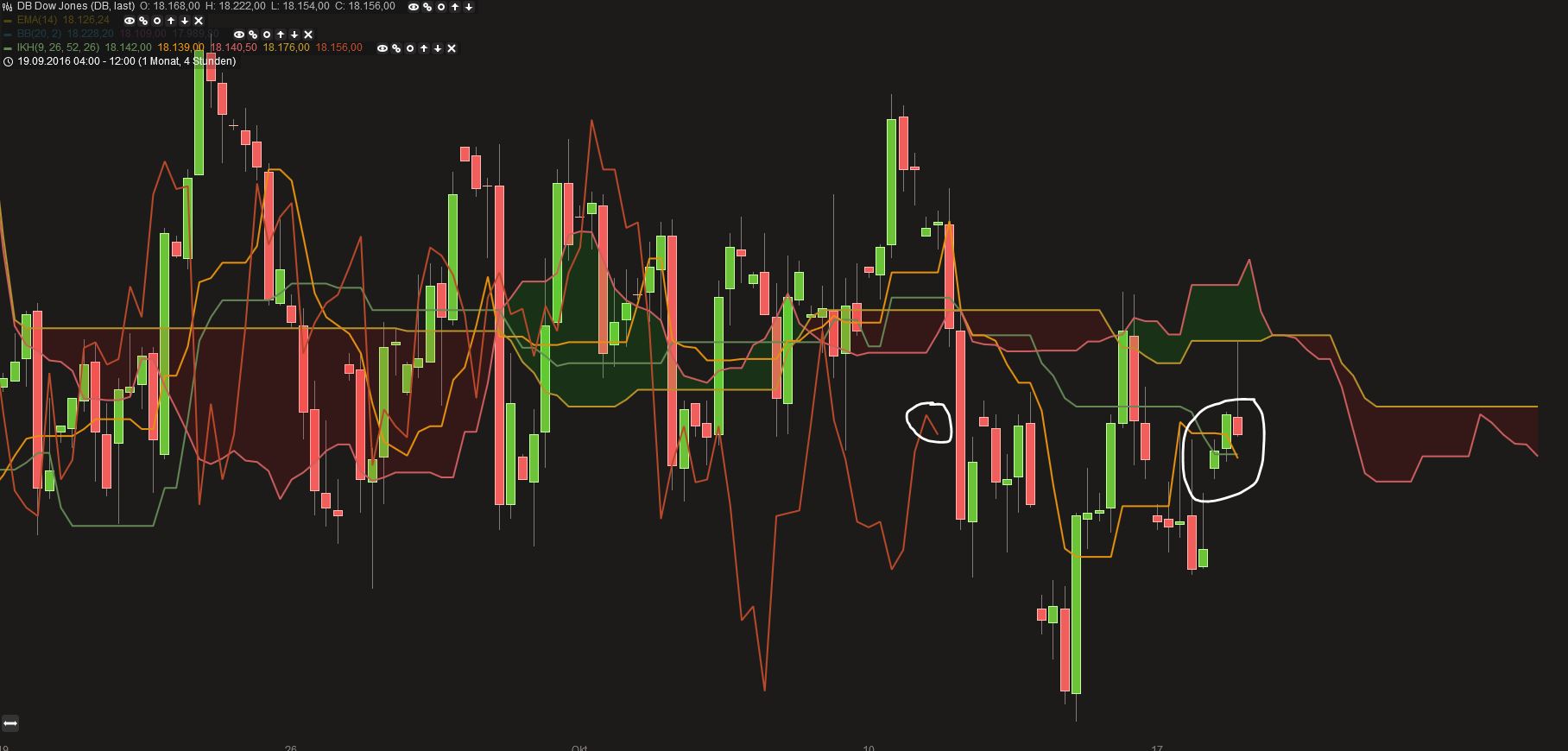Remove the EMA(14) indicator

pyautogui.click(x=199, y=21)
